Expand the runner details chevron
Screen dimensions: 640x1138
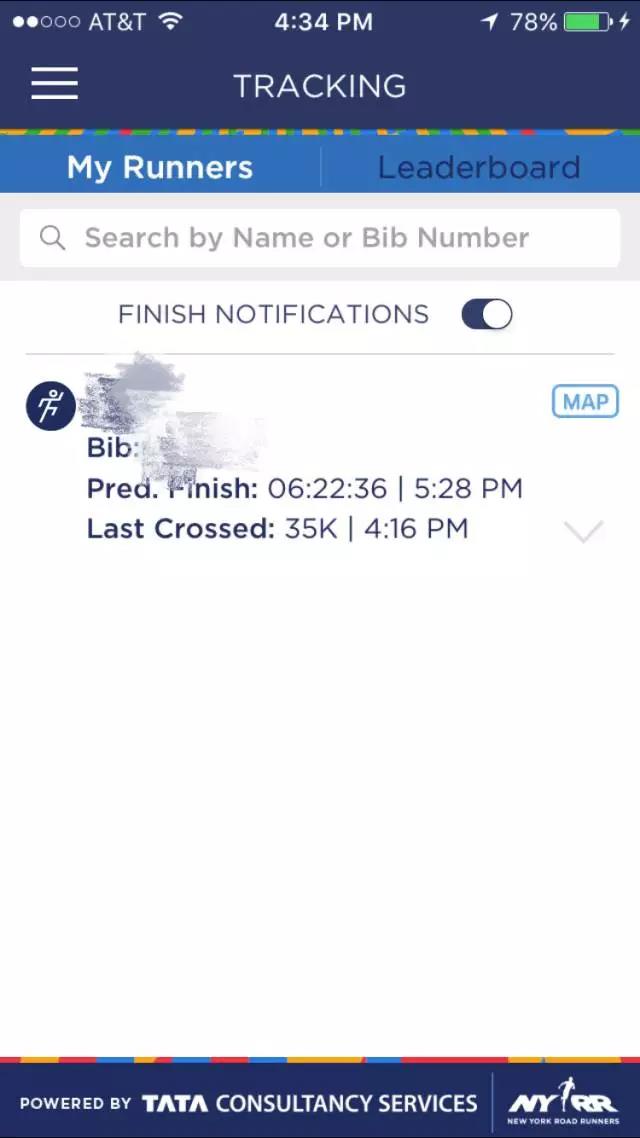click(584, 531)
